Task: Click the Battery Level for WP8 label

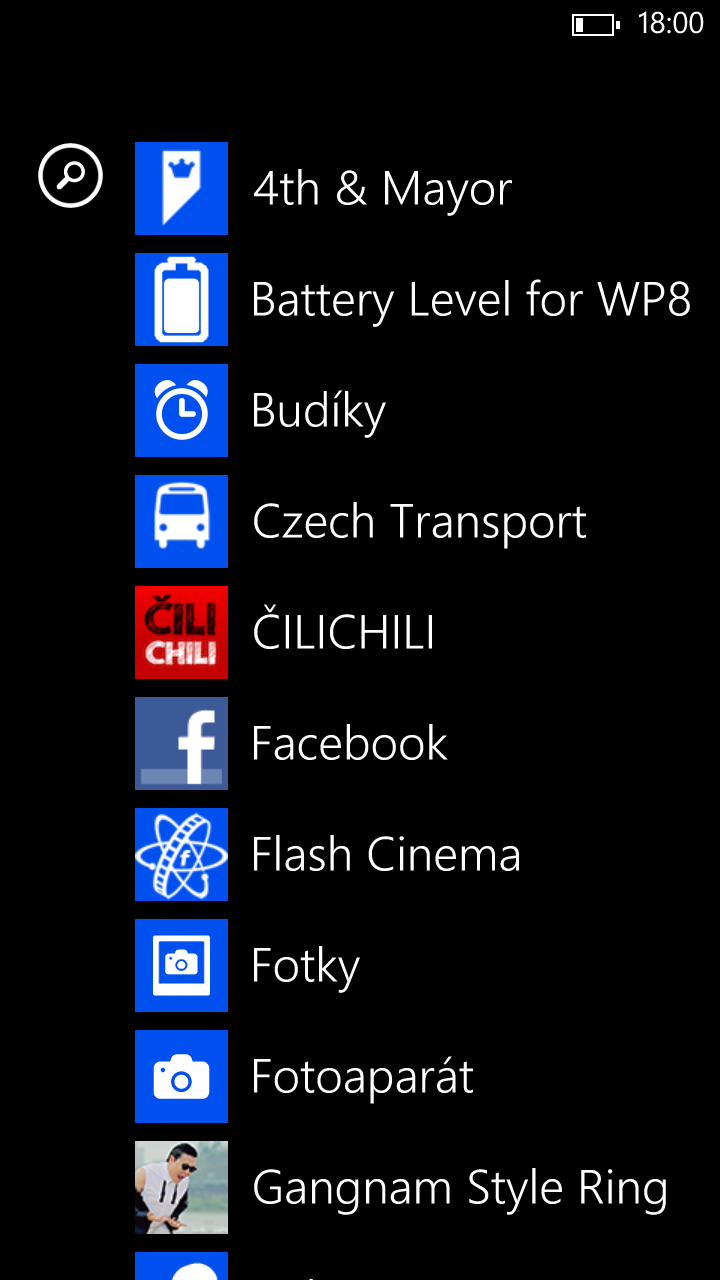Action: (470, 300)
